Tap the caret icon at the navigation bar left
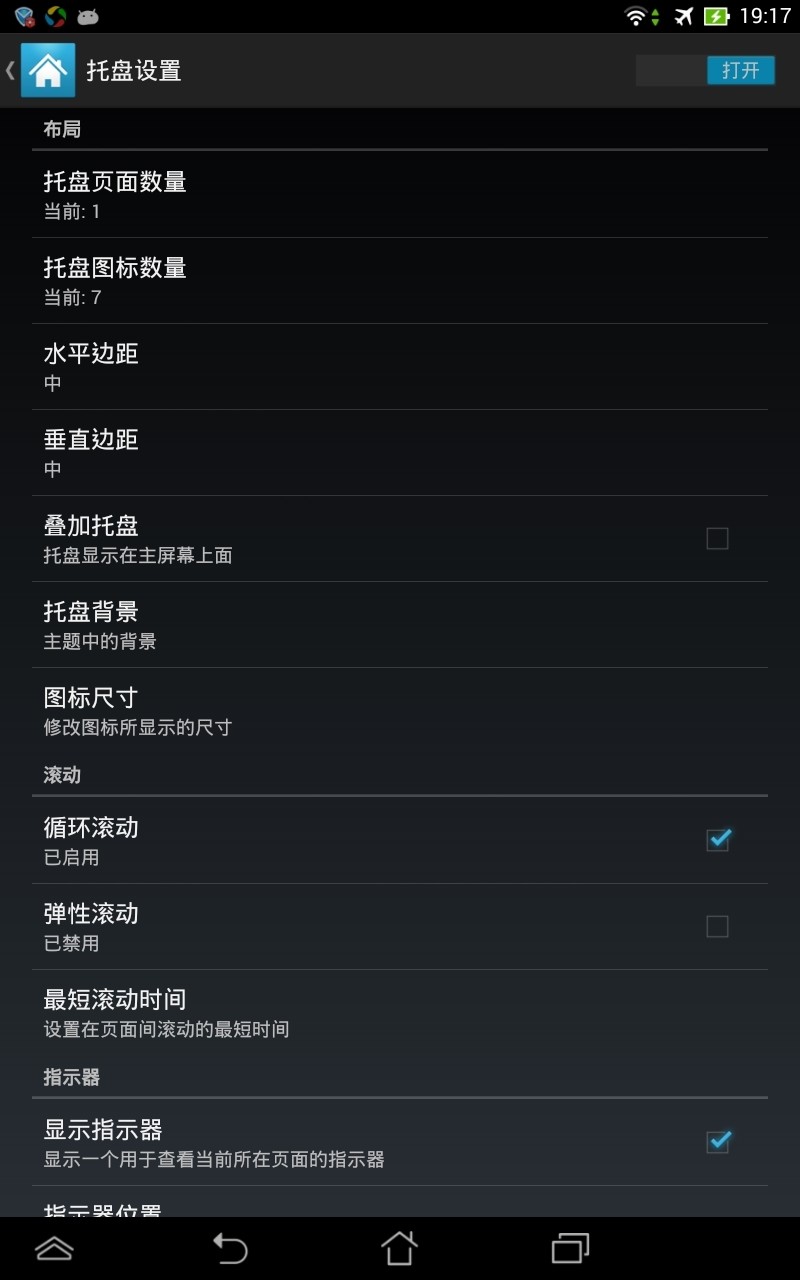 click(53, 1249)
